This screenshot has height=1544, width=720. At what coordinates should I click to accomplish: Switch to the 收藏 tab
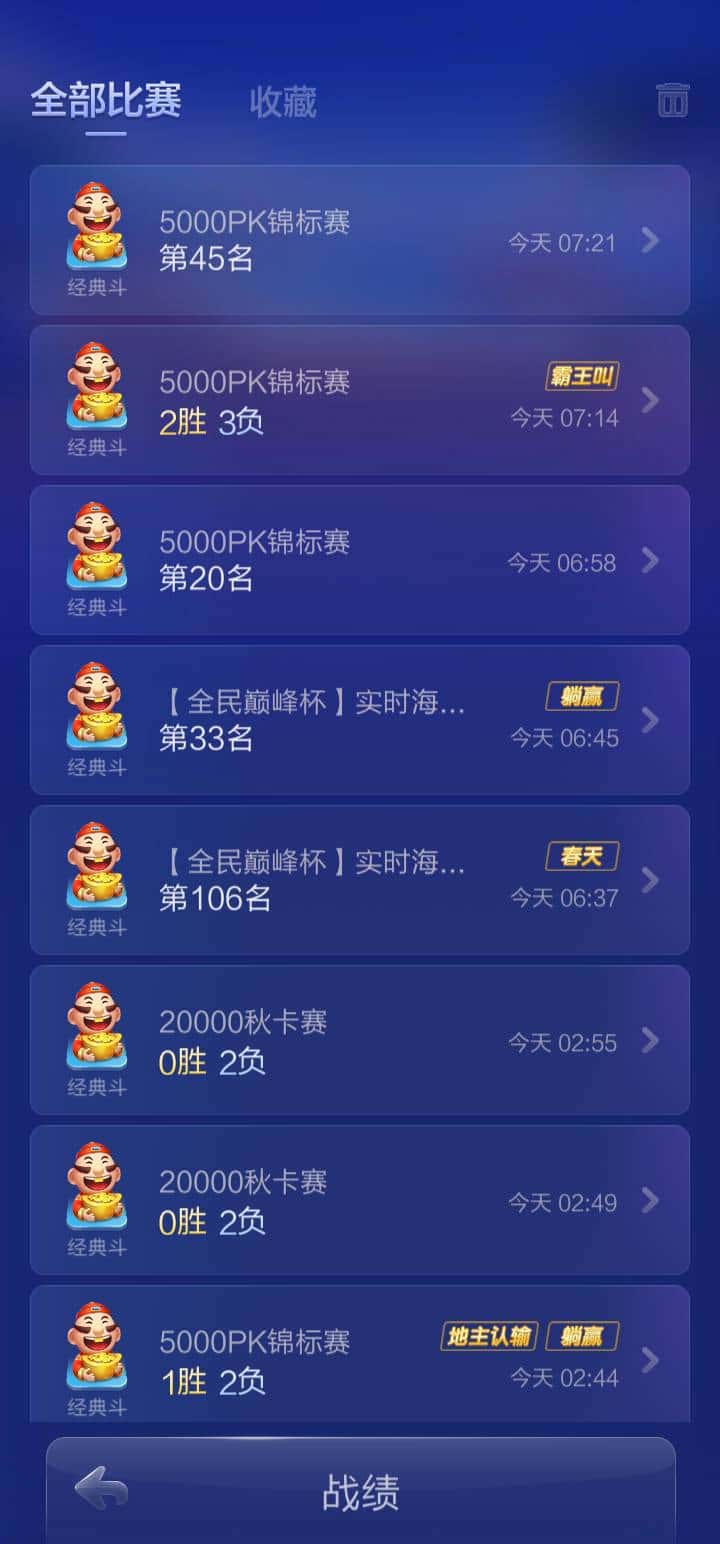(281, 101)
